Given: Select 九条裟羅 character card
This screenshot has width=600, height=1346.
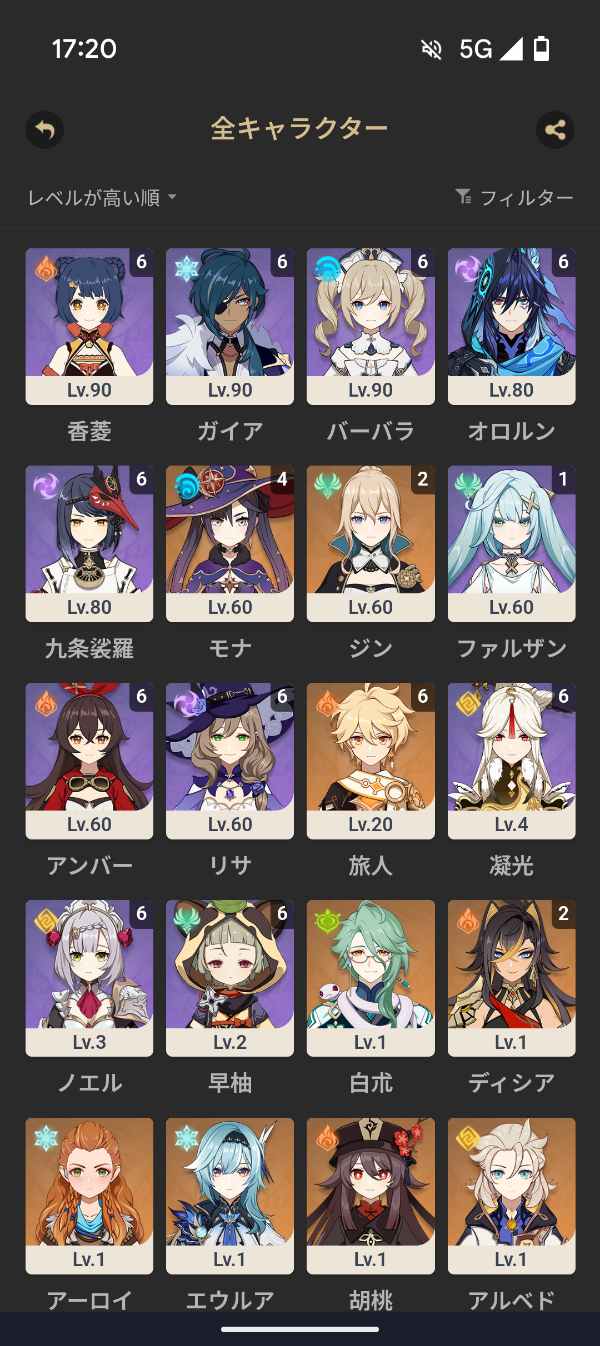Looking at the screenshot, I should click(x=89, y=543).
